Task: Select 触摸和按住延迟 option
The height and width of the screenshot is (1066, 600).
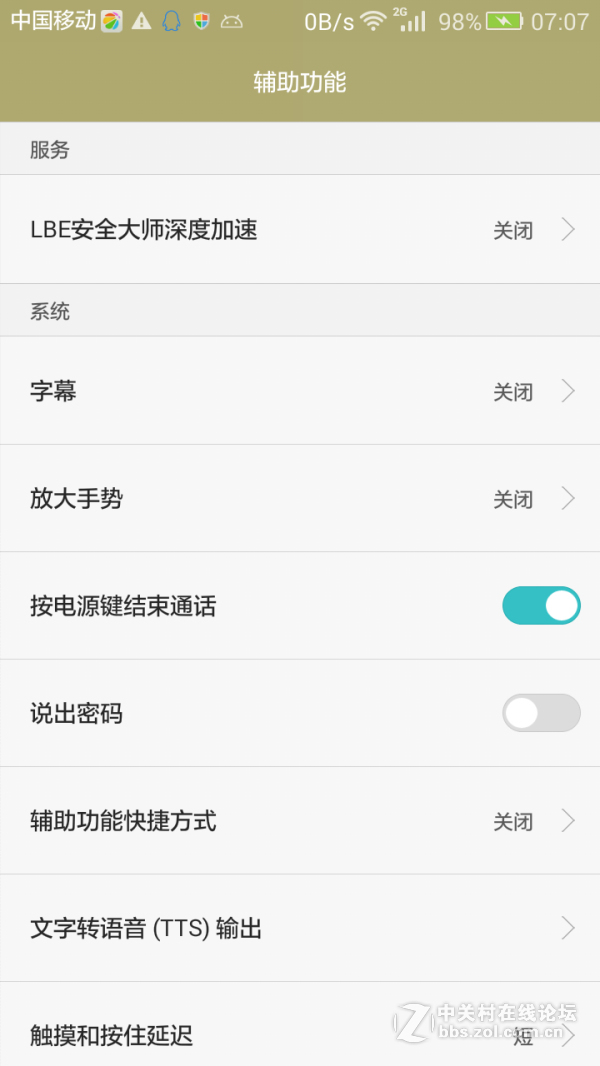Action: click(300, 1034)
